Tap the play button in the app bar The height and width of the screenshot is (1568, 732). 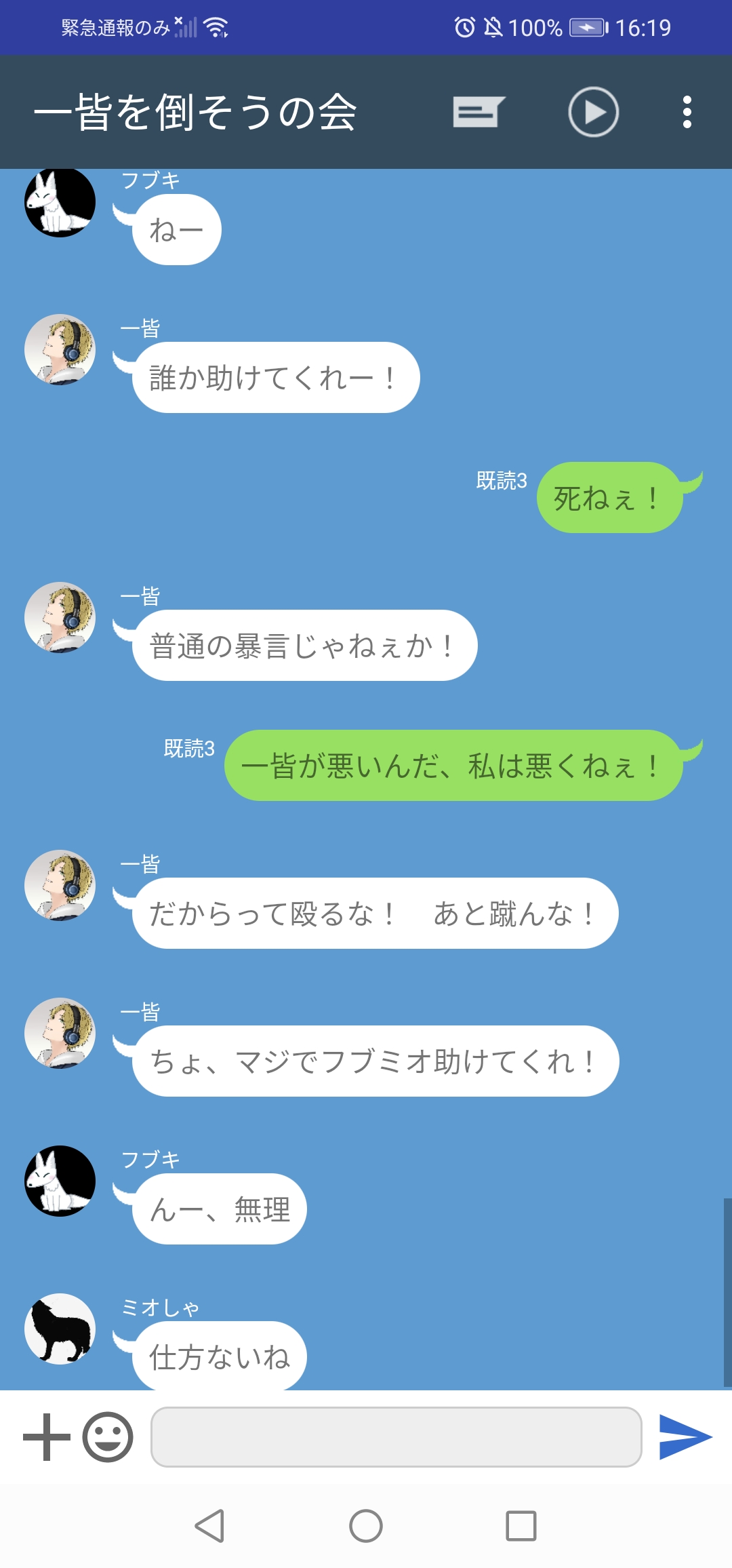pyautogui.click(x=593, y=112)
